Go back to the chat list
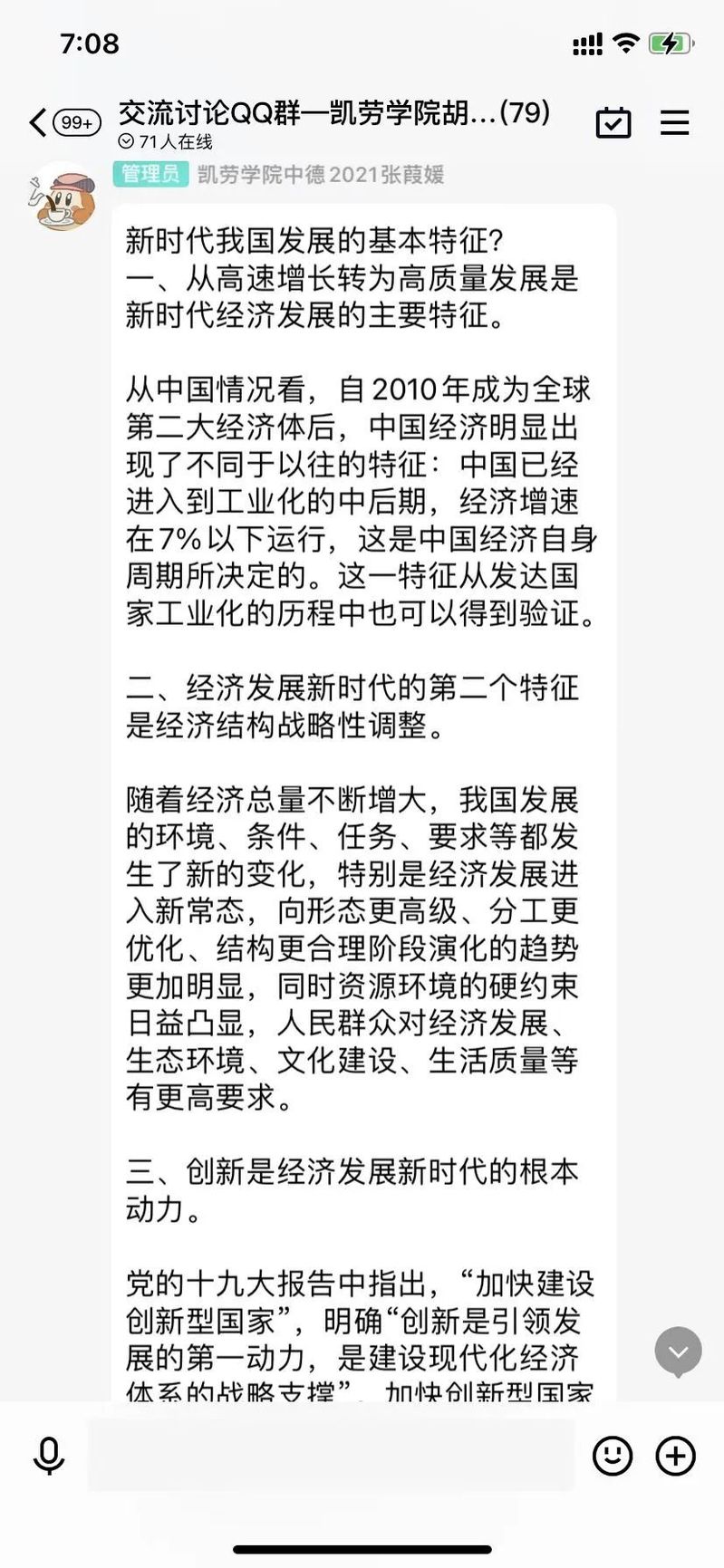 coord(38,122)
